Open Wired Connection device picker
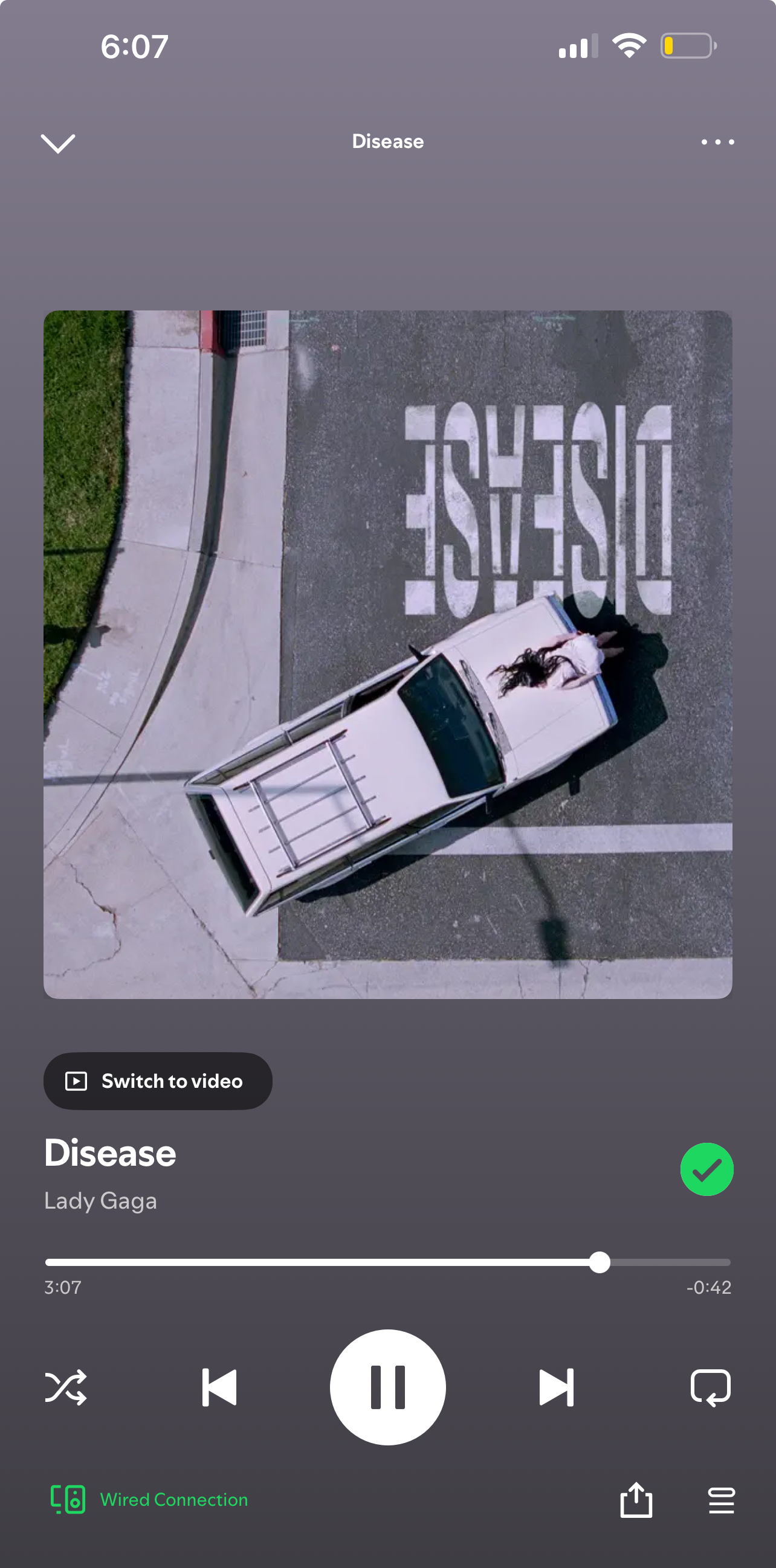 (x=149, y=1499)
